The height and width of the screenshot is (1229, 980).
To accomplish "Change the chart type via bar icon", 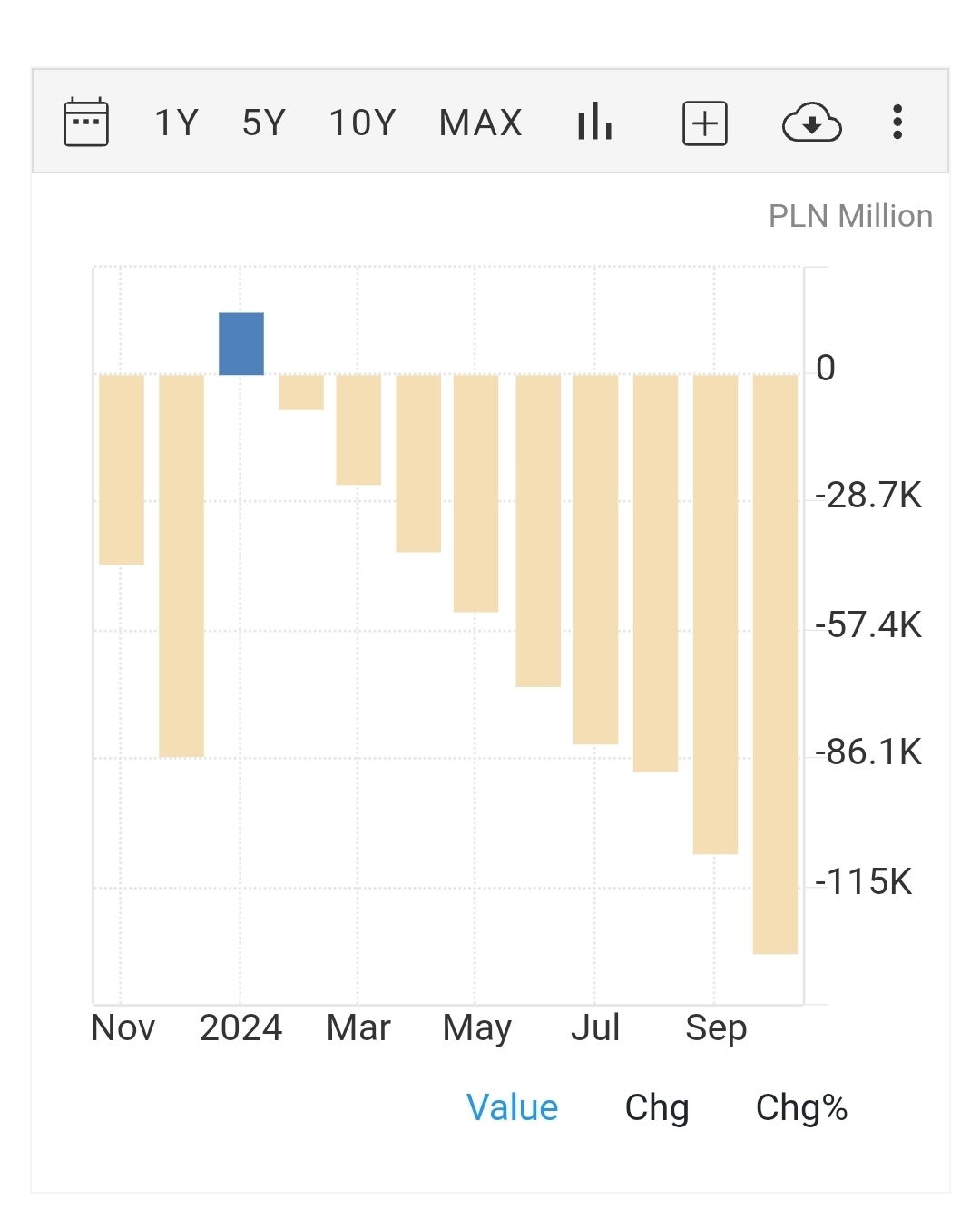I will [x=595, y=122].
